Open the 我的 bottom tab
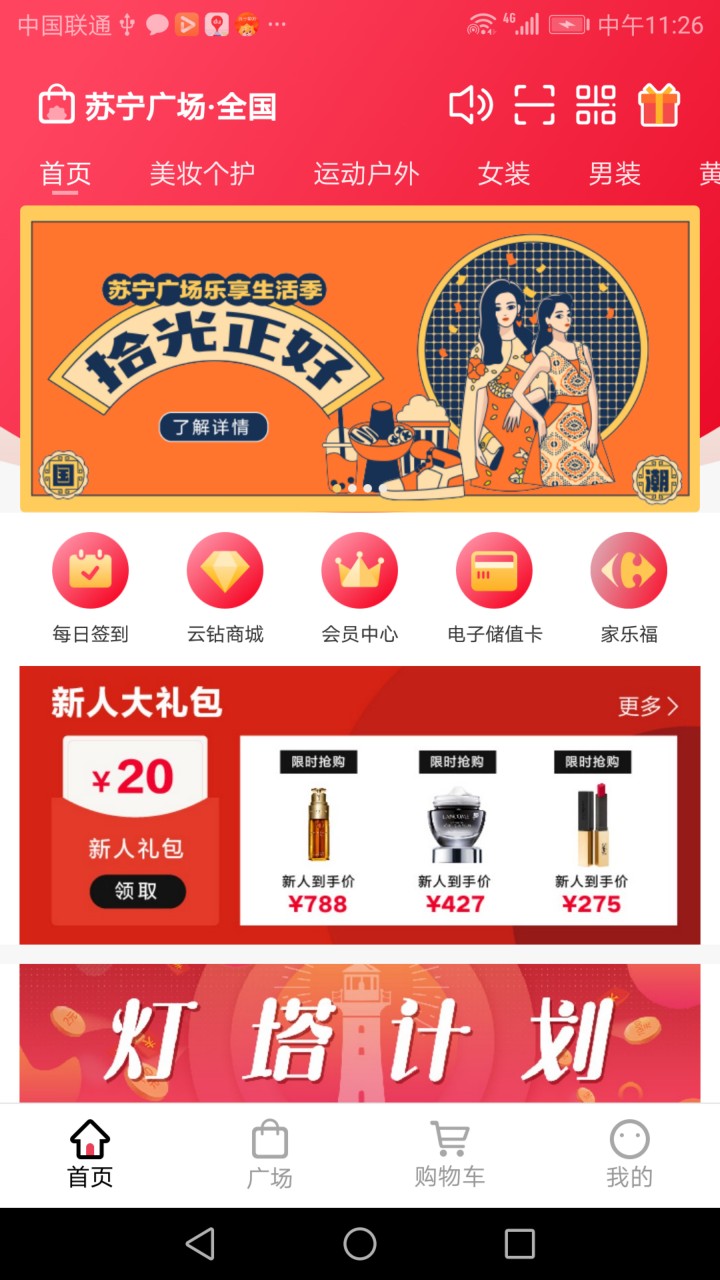The width and height of the screenshot is (720, 1280). pos(629,1155)
